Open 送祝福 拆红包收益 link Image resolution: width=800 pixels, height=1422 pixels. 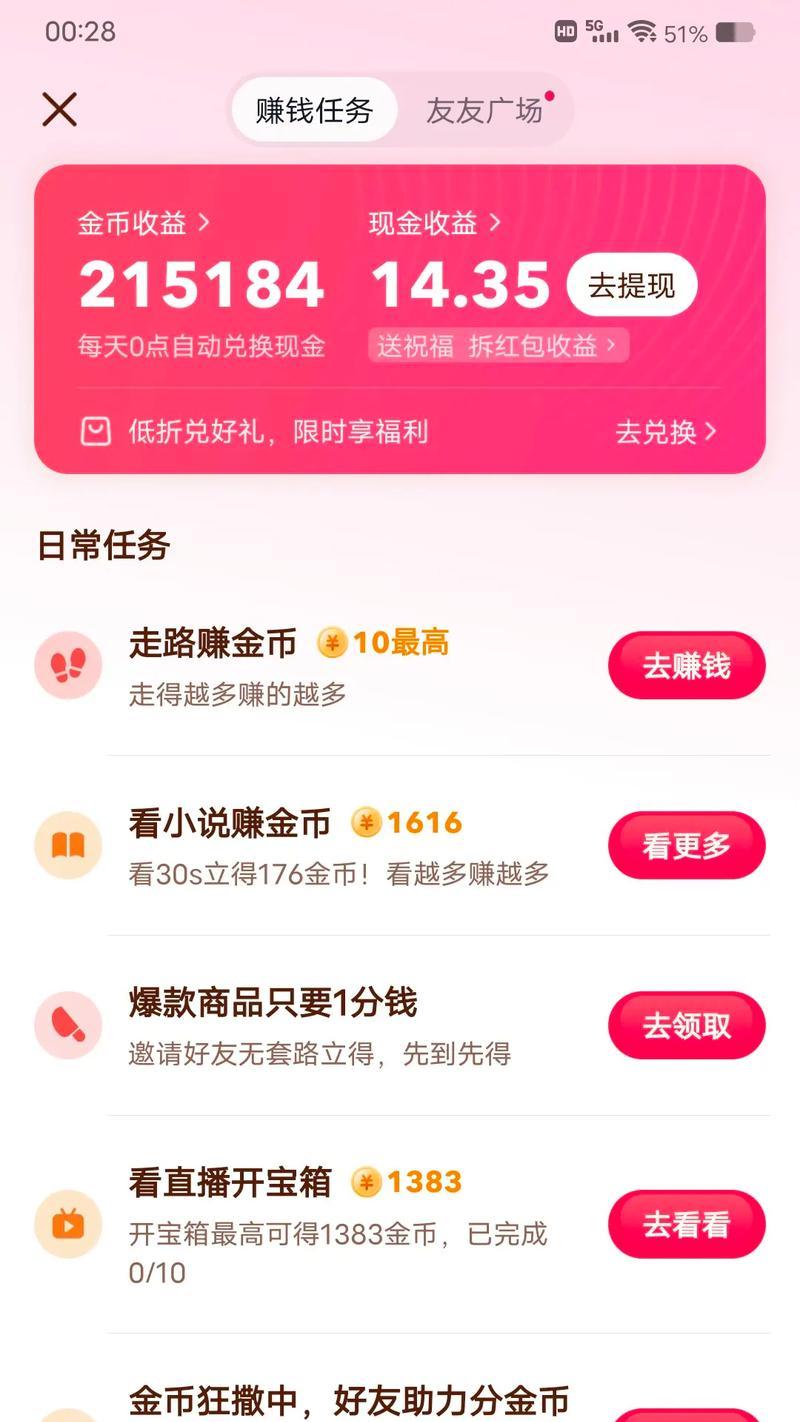(x=498, y=346)
